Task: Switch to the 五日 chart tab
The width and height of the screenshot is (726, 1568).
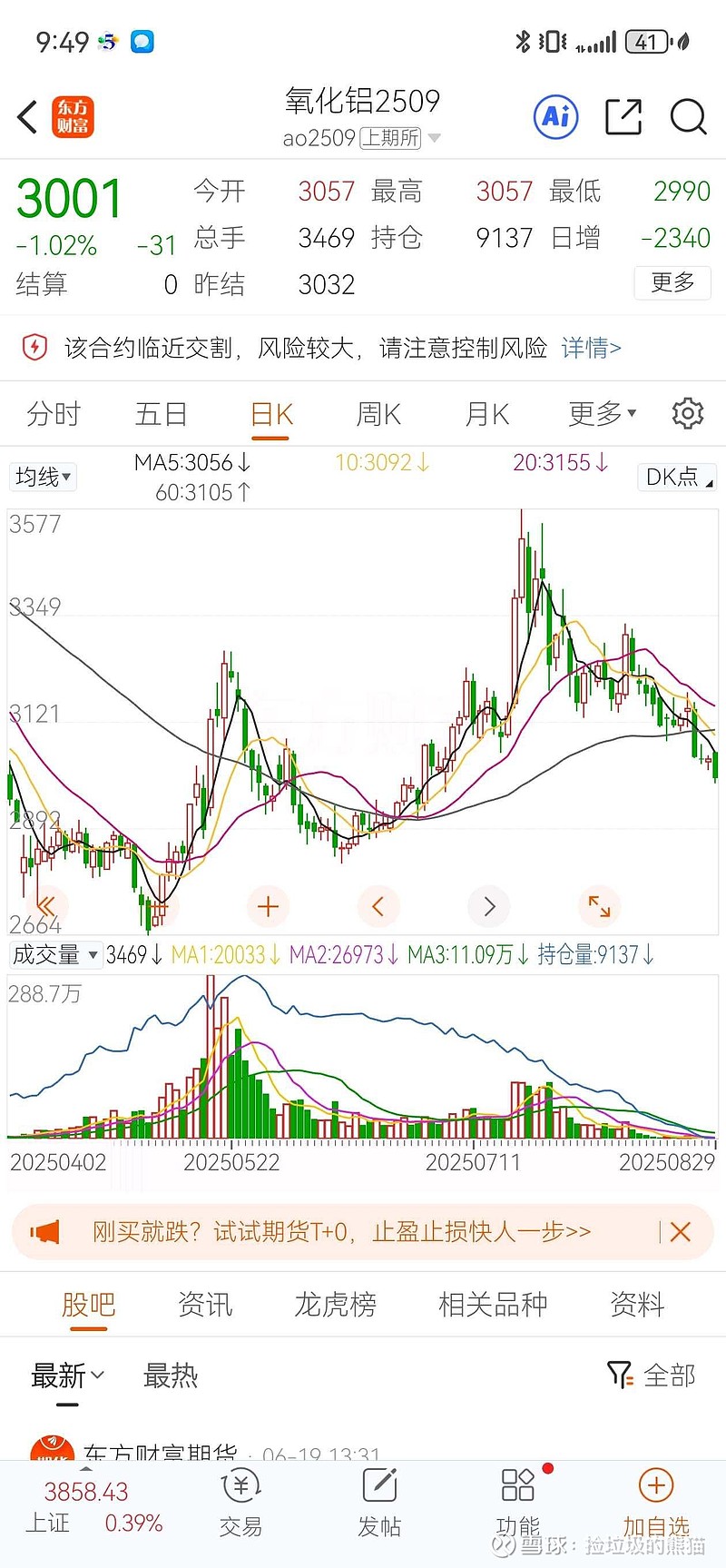Action: point(161,414)
